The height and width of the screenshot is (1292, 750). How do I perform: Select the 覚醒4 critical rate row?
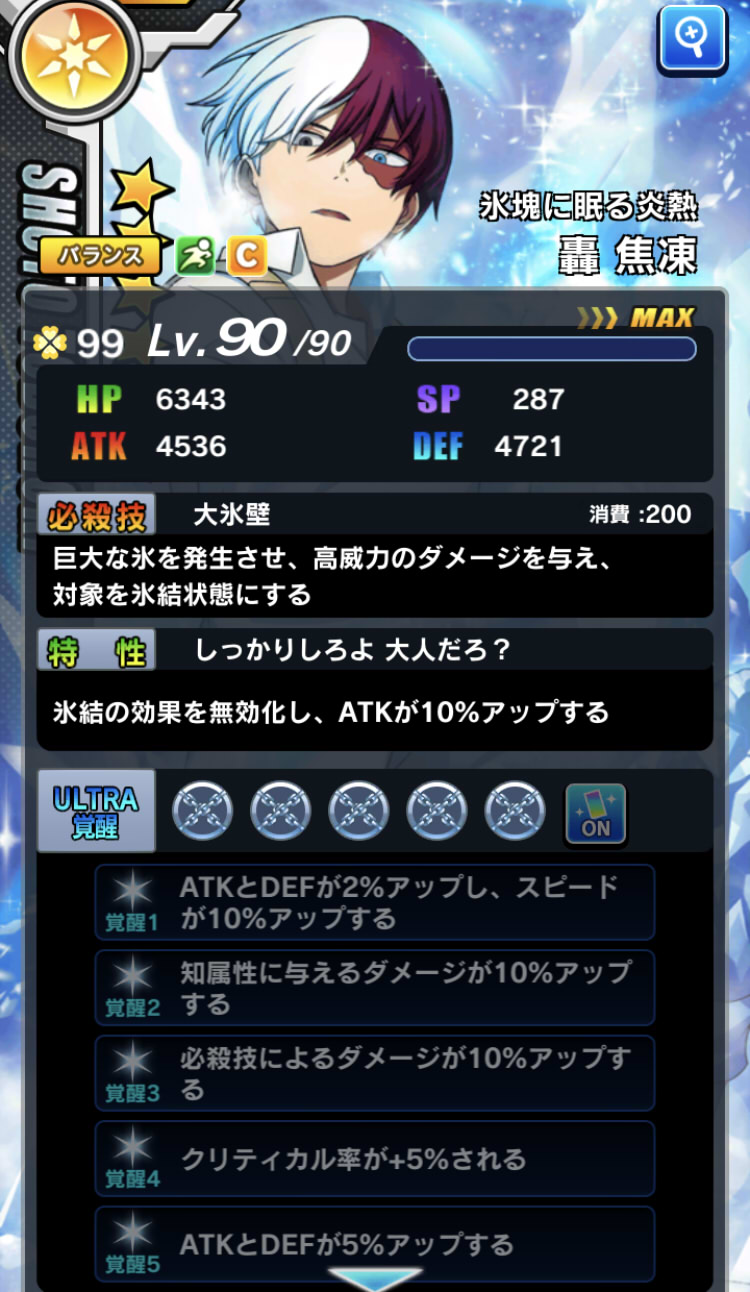tap(375, 1159)
